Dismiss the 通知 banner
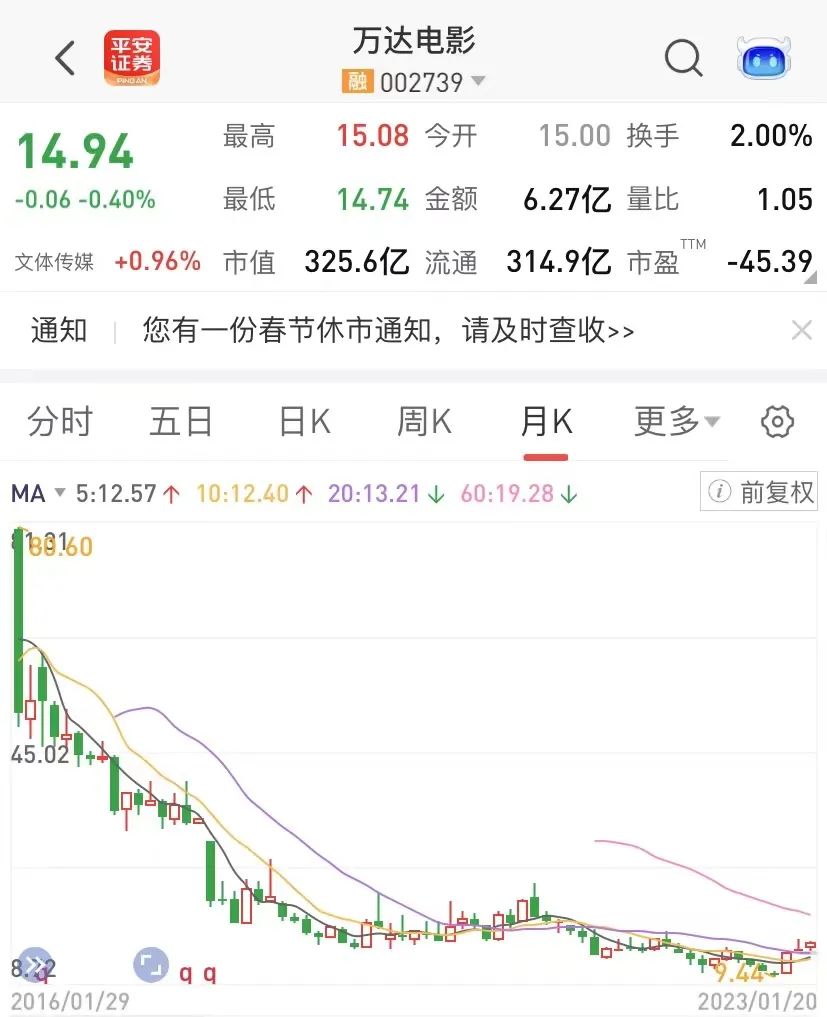The width and height of the screenshot is (827, 1017). 801,330
